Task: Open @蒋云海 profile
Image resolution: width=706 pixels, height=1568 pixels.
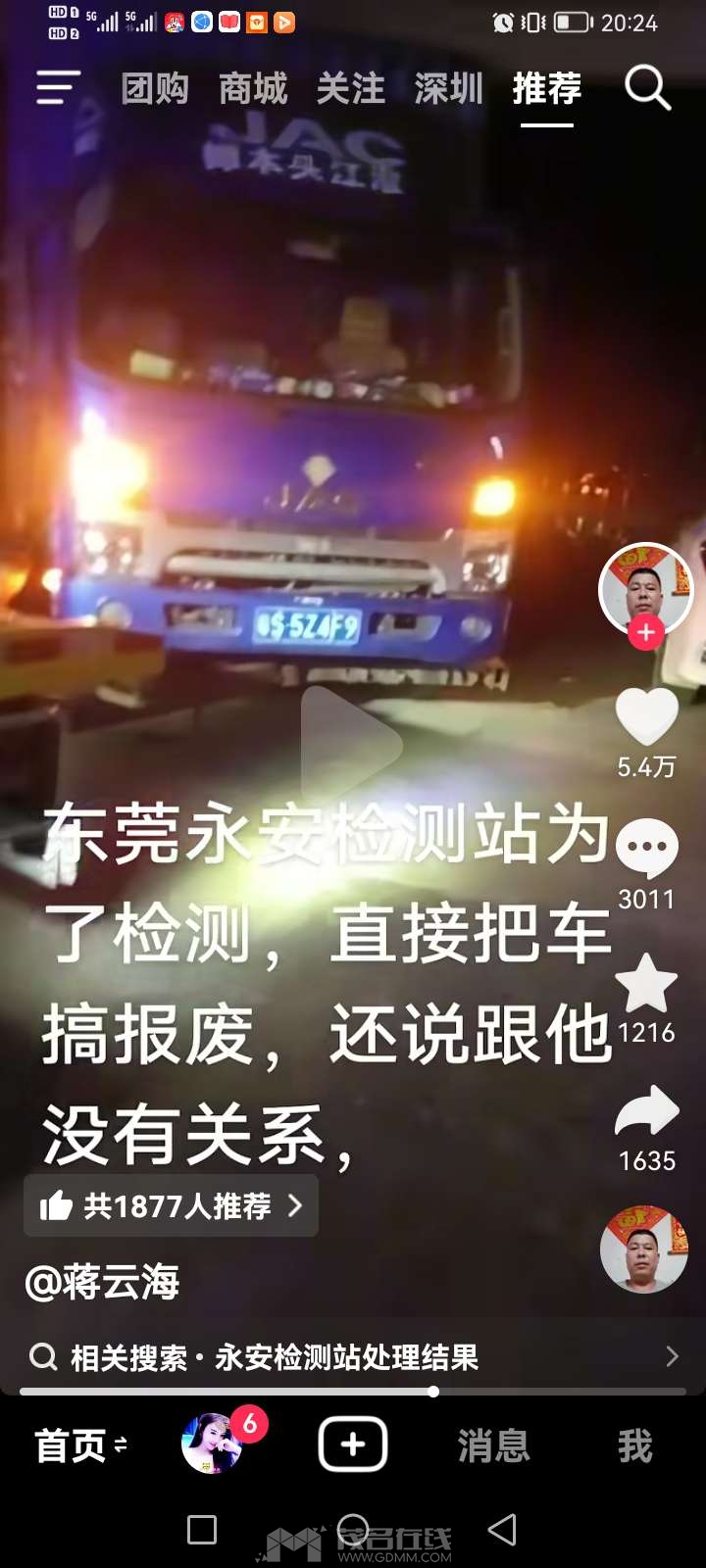Action: (103, 1282)
